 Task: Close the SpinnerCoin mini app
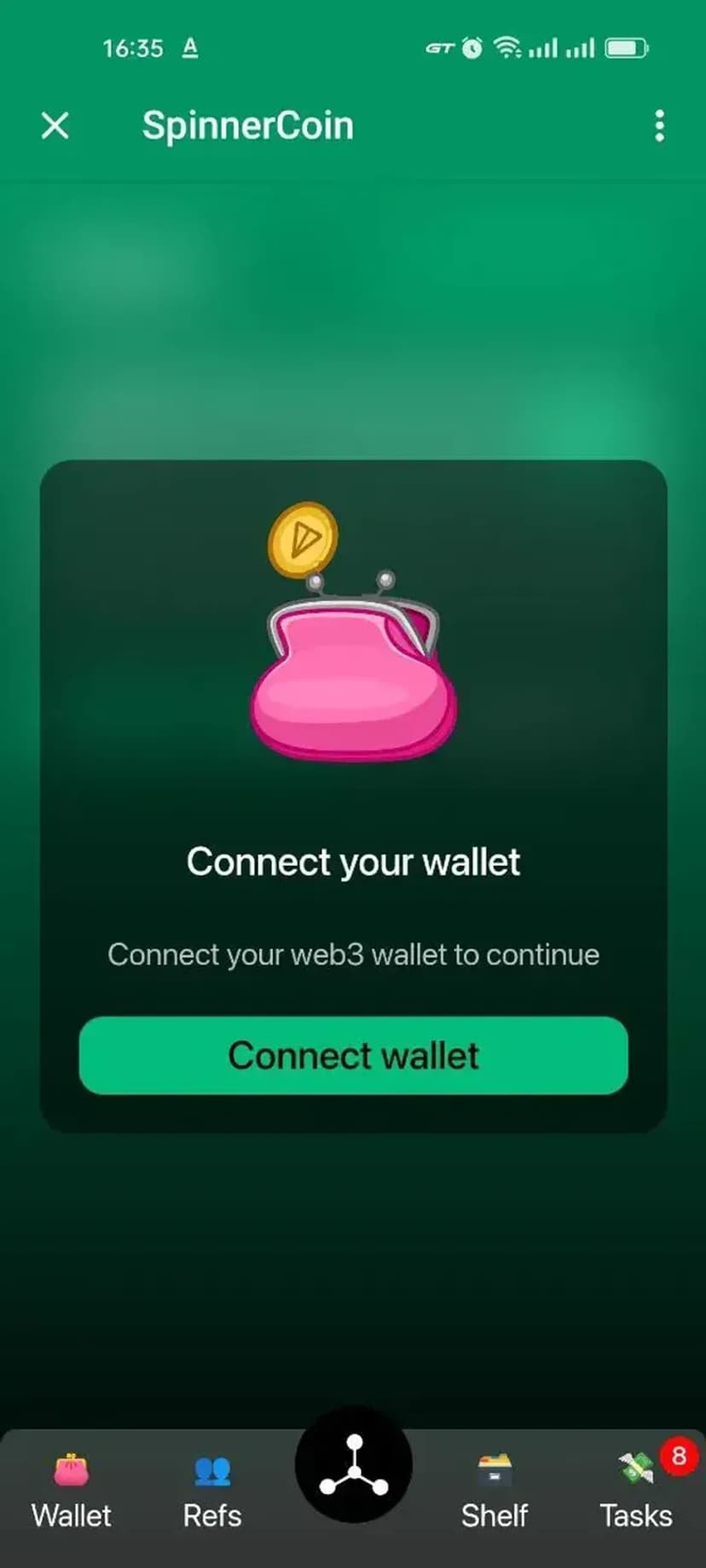coord(55,126)
